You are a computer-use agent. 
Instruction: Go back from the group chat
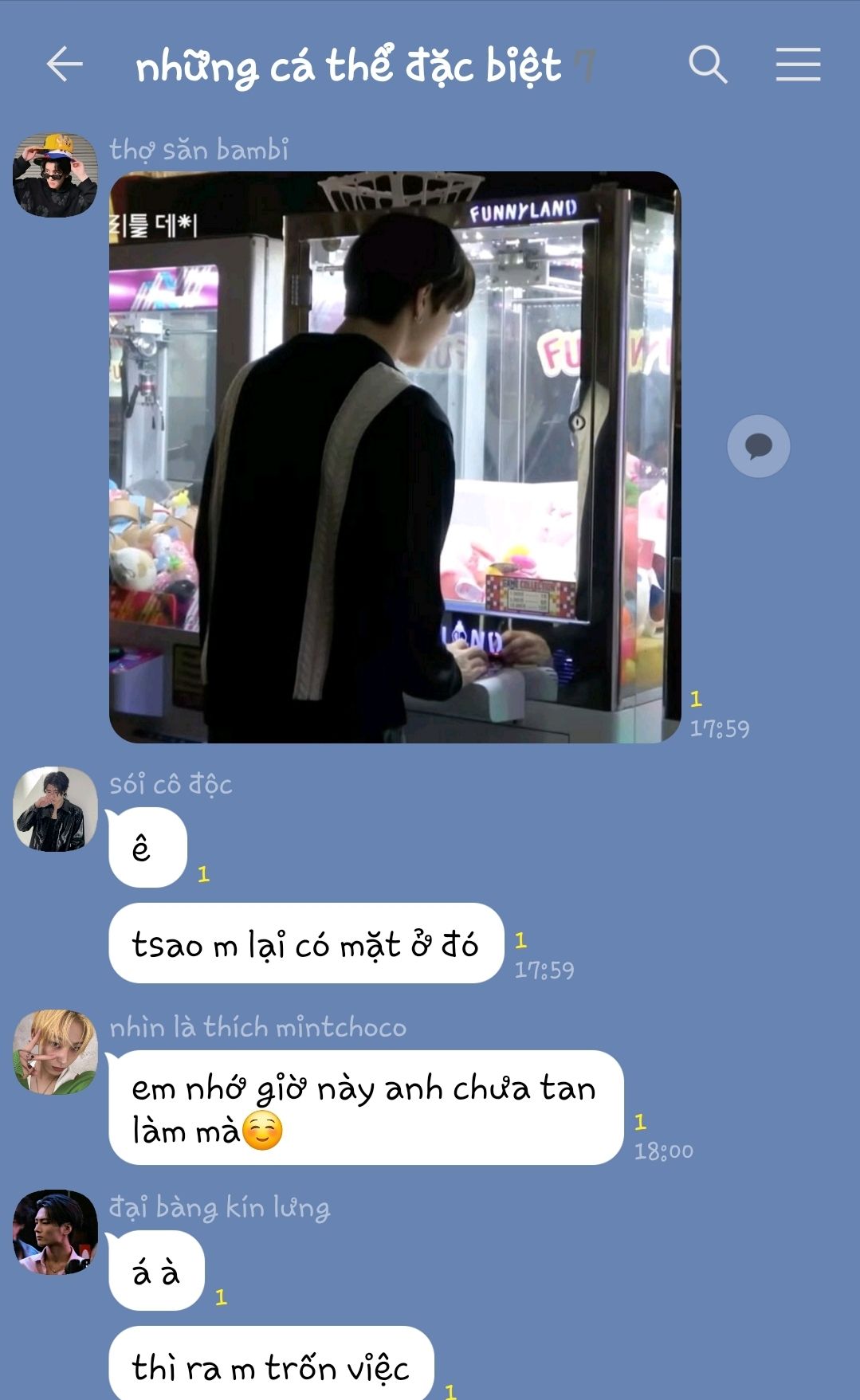point(65,65)
